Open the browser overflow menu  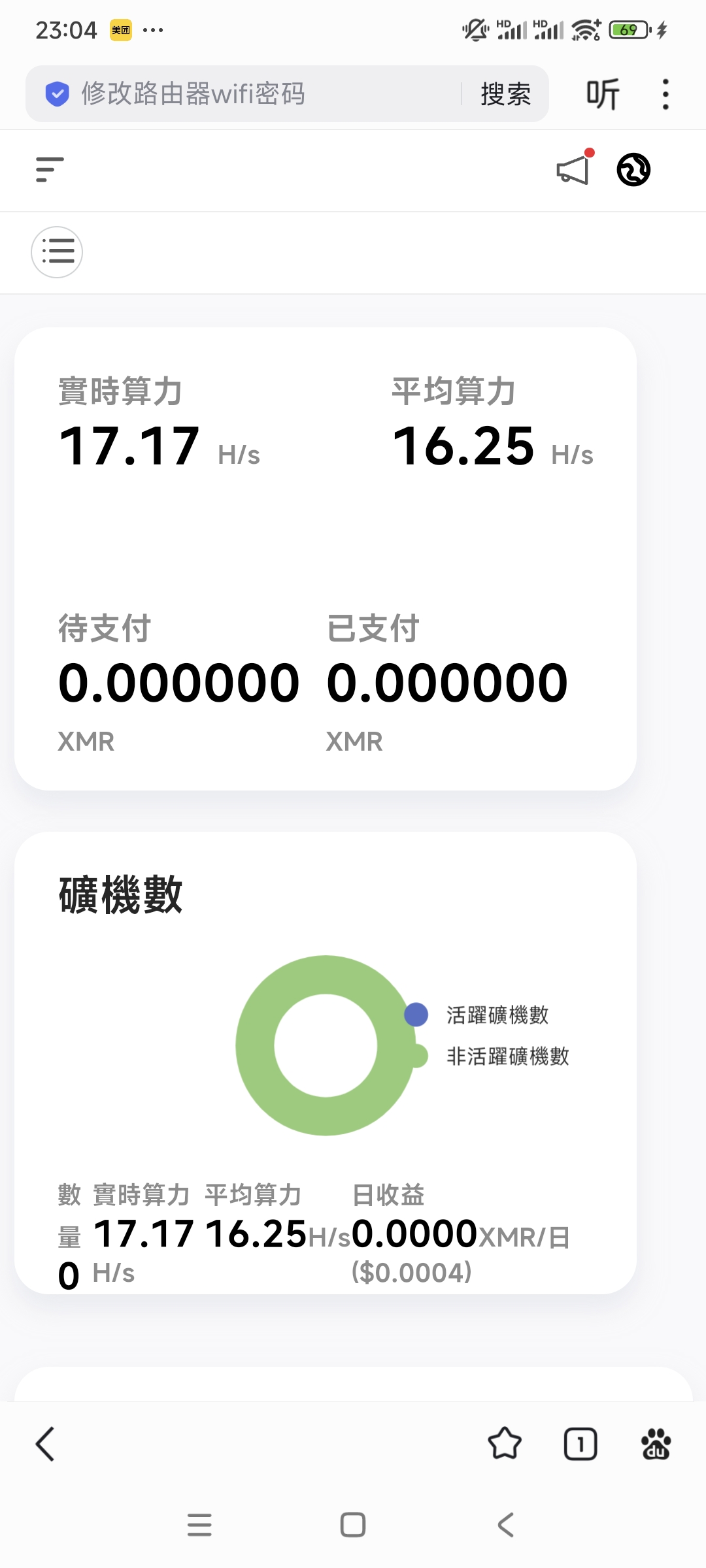coord(665,94)
